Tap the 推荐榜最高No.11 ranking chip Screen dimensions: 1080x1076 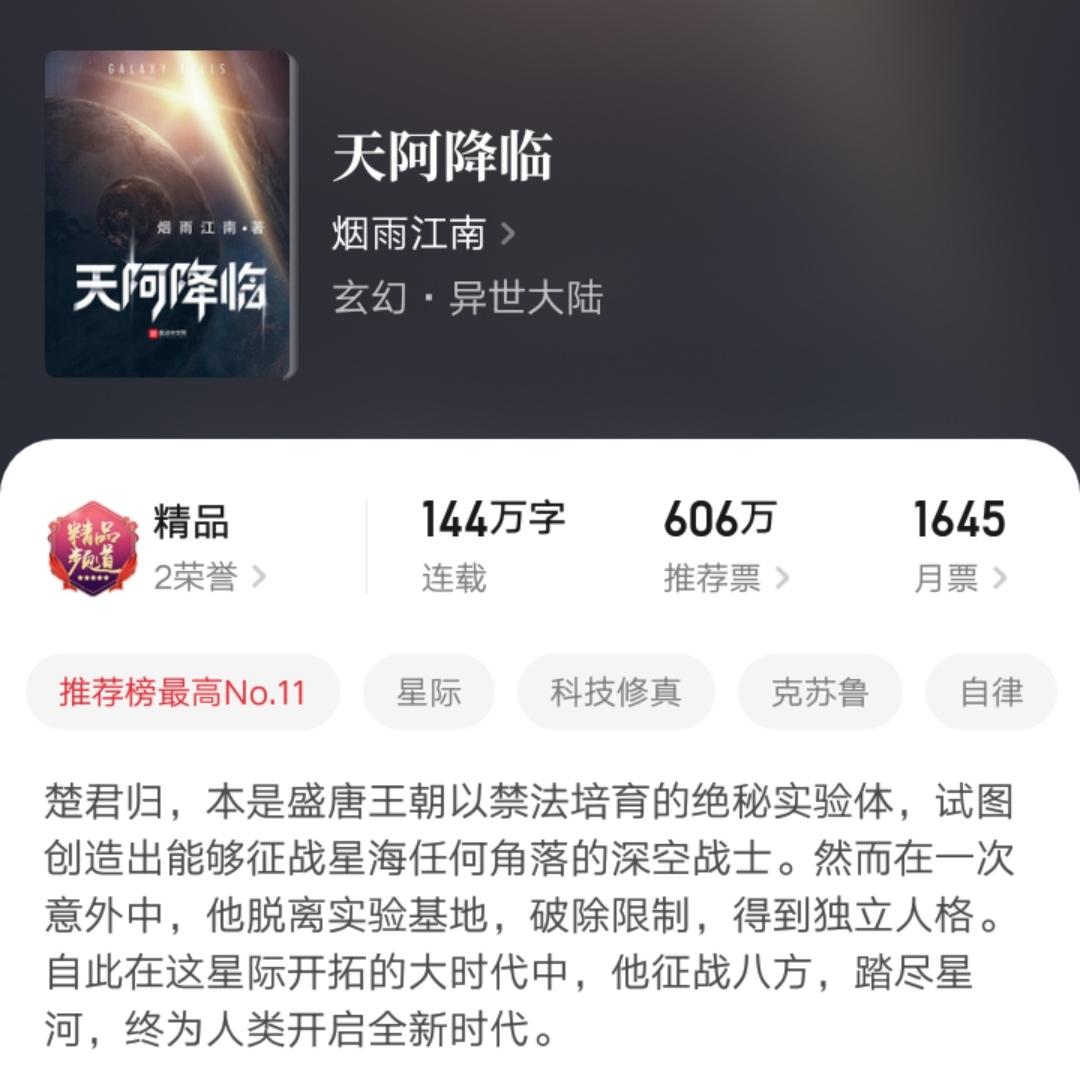tap(182, 692)
